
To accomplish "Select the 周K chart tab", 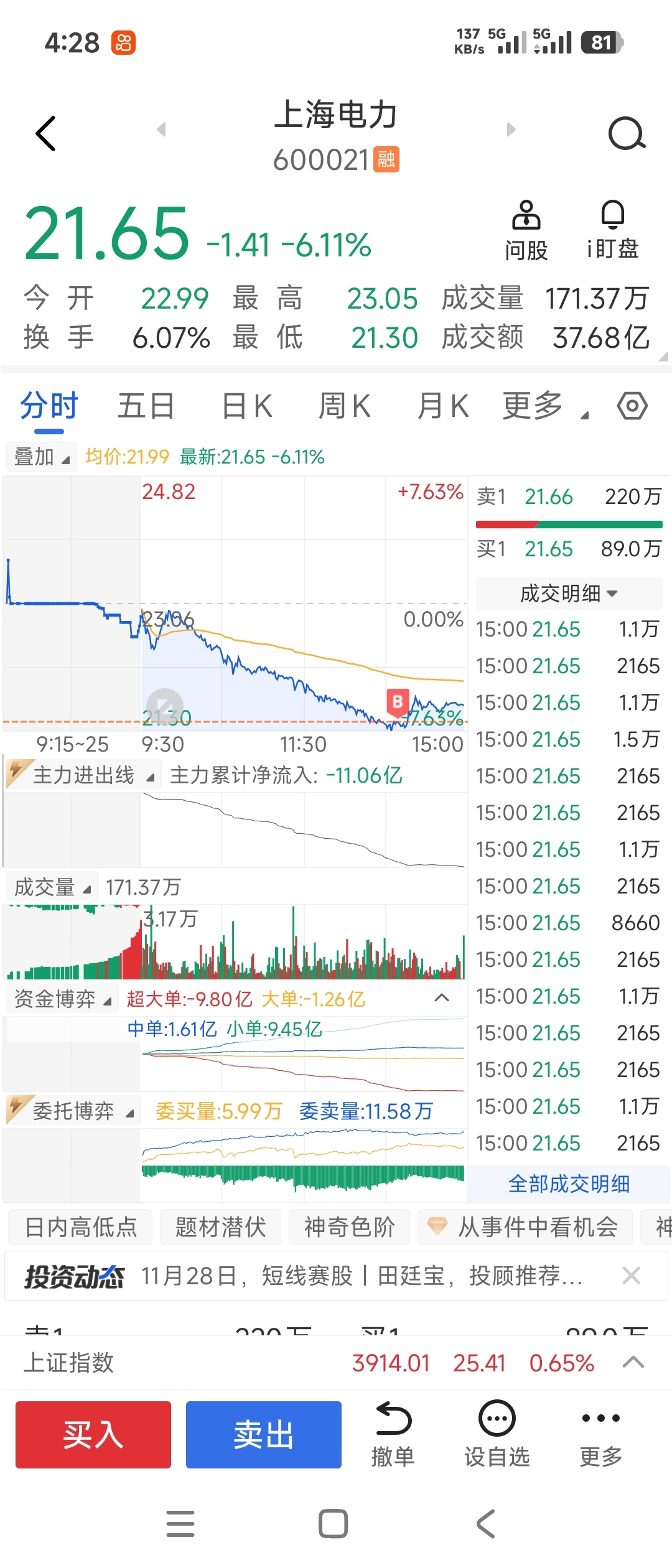I will [x=344, y=406].
